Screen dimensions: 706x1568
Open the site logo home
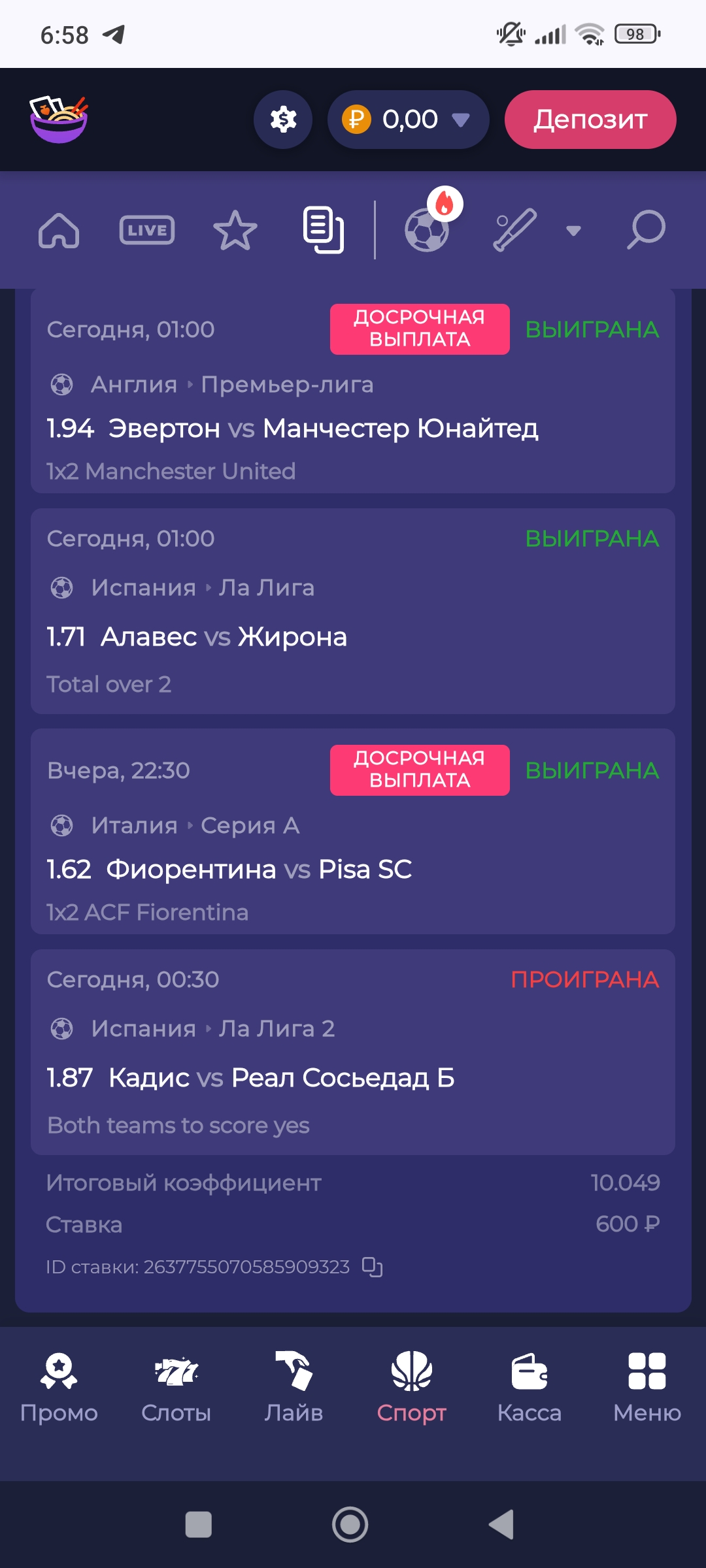pos(59,120)
